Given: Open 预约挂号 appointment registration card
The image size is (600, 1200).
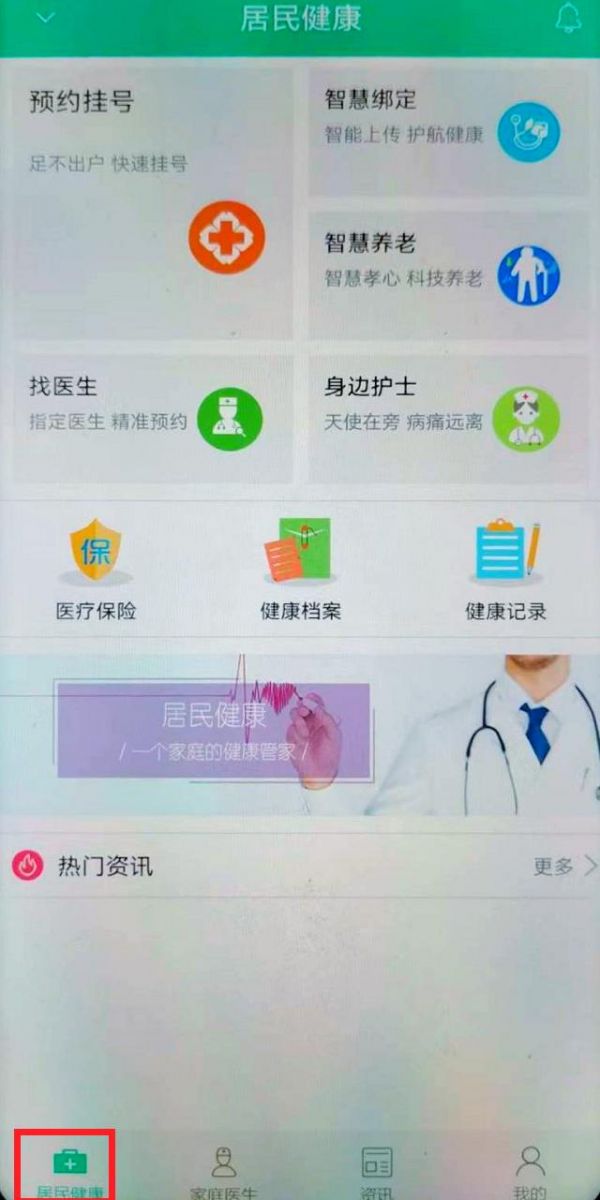Looking at the screenshot, I should click(153, 203).
